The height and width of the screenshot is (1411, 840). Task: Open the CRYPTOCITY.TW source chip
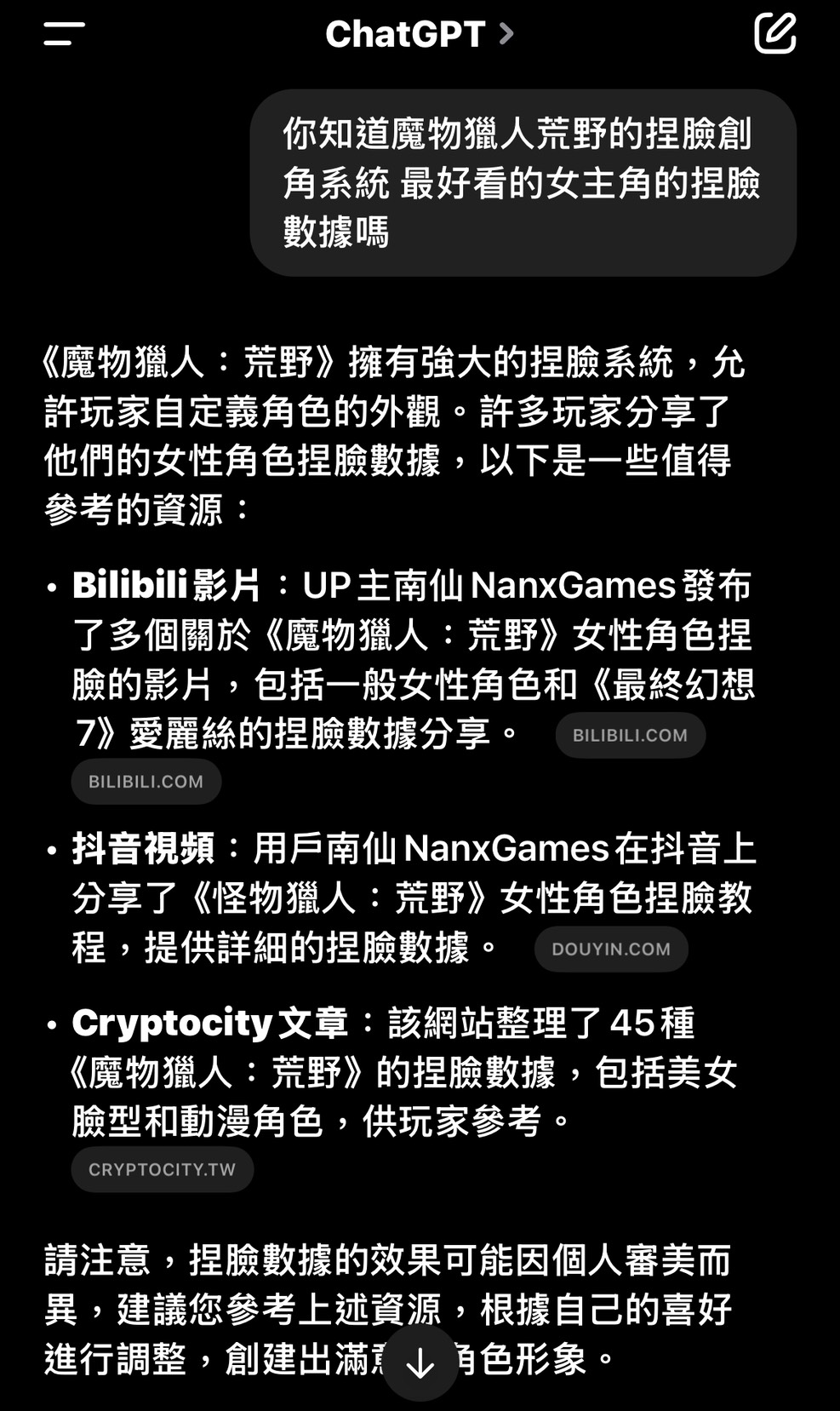[x=162, y=1169]
